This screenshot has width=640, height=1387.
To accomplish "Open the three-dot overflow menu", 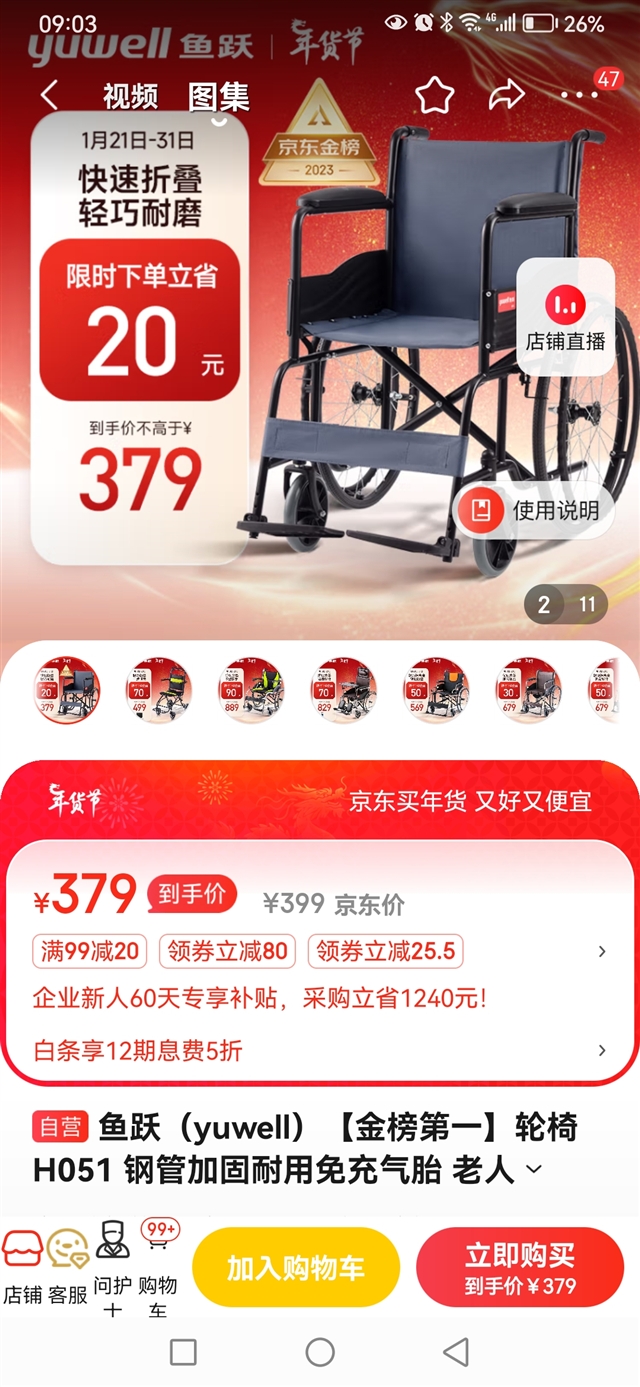I will pos(579,96).
